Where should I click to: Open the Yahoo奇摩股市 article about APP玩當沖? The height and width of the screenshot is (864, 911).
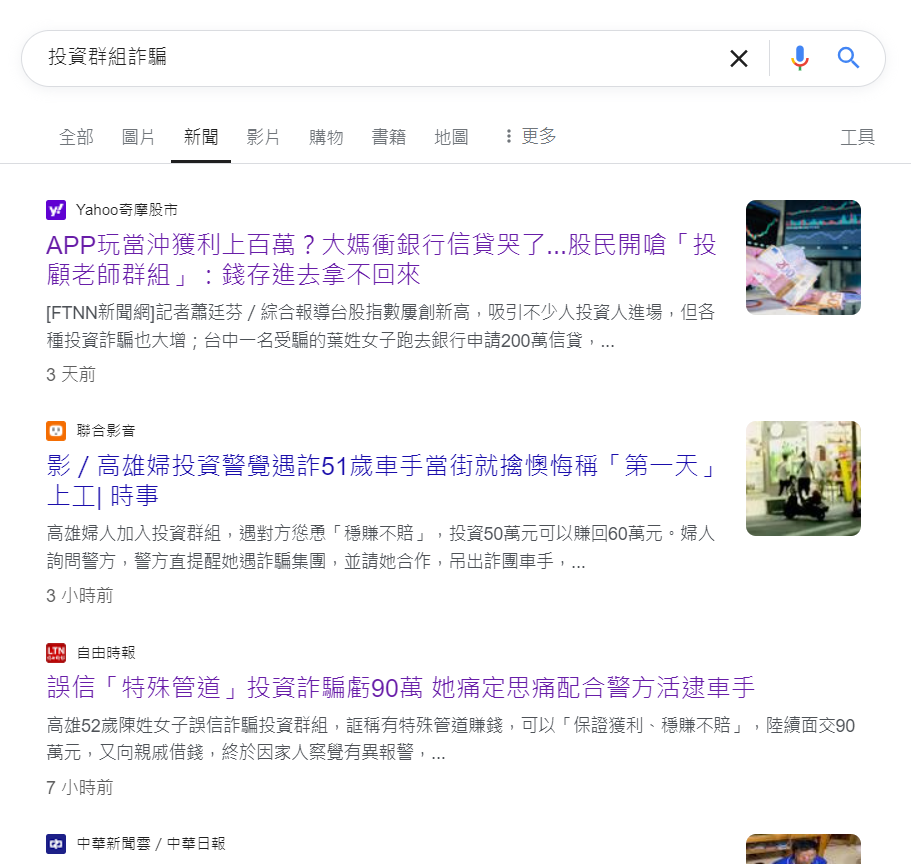coord(381,259)
